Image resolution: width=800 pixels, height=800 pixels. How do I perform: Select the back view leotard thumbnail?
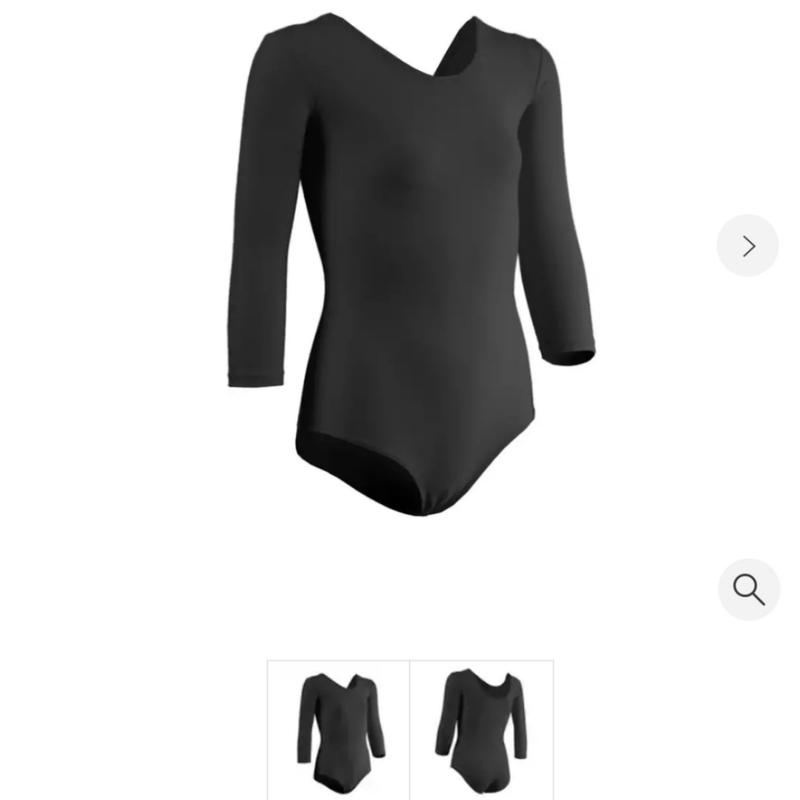481,730
